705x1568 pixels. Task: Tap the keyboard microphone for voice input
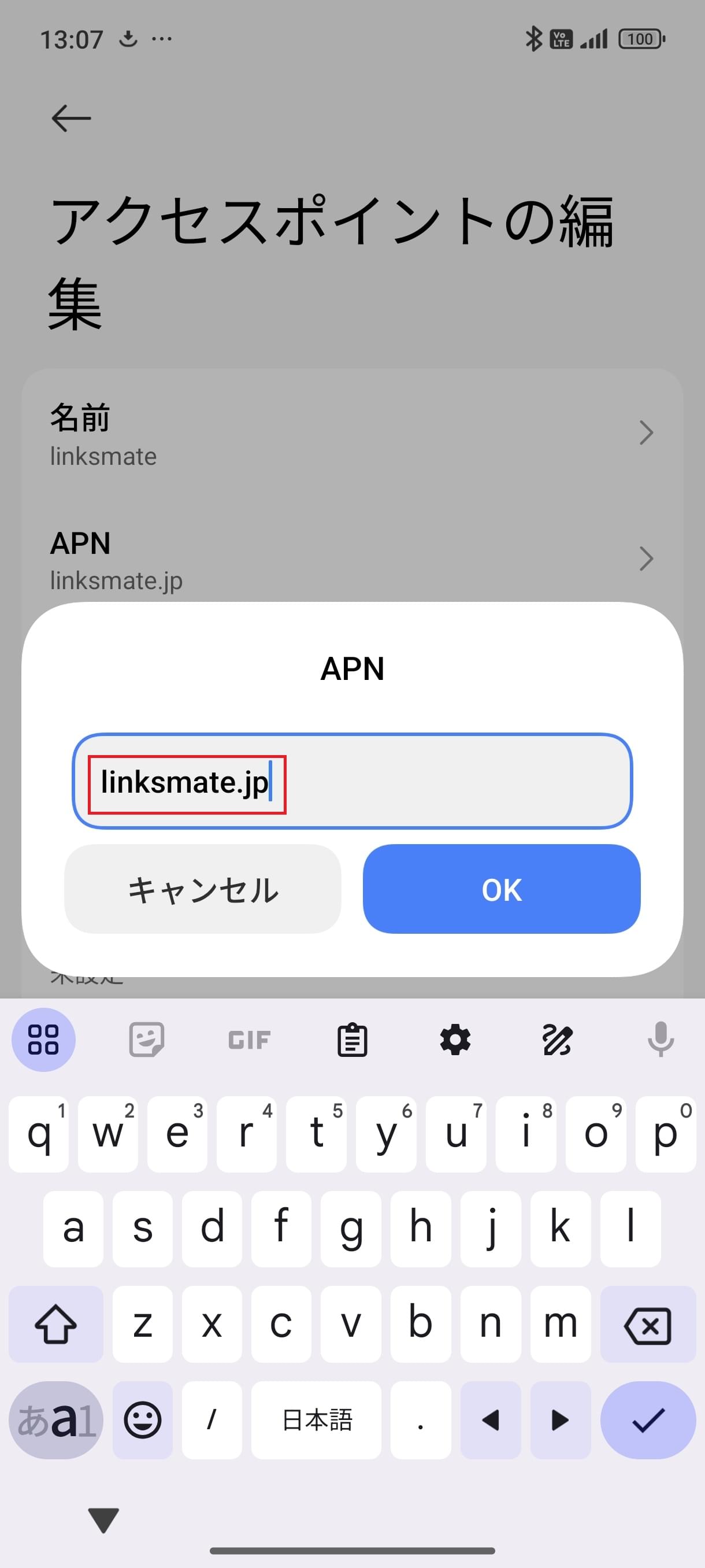click(660, 1040)
